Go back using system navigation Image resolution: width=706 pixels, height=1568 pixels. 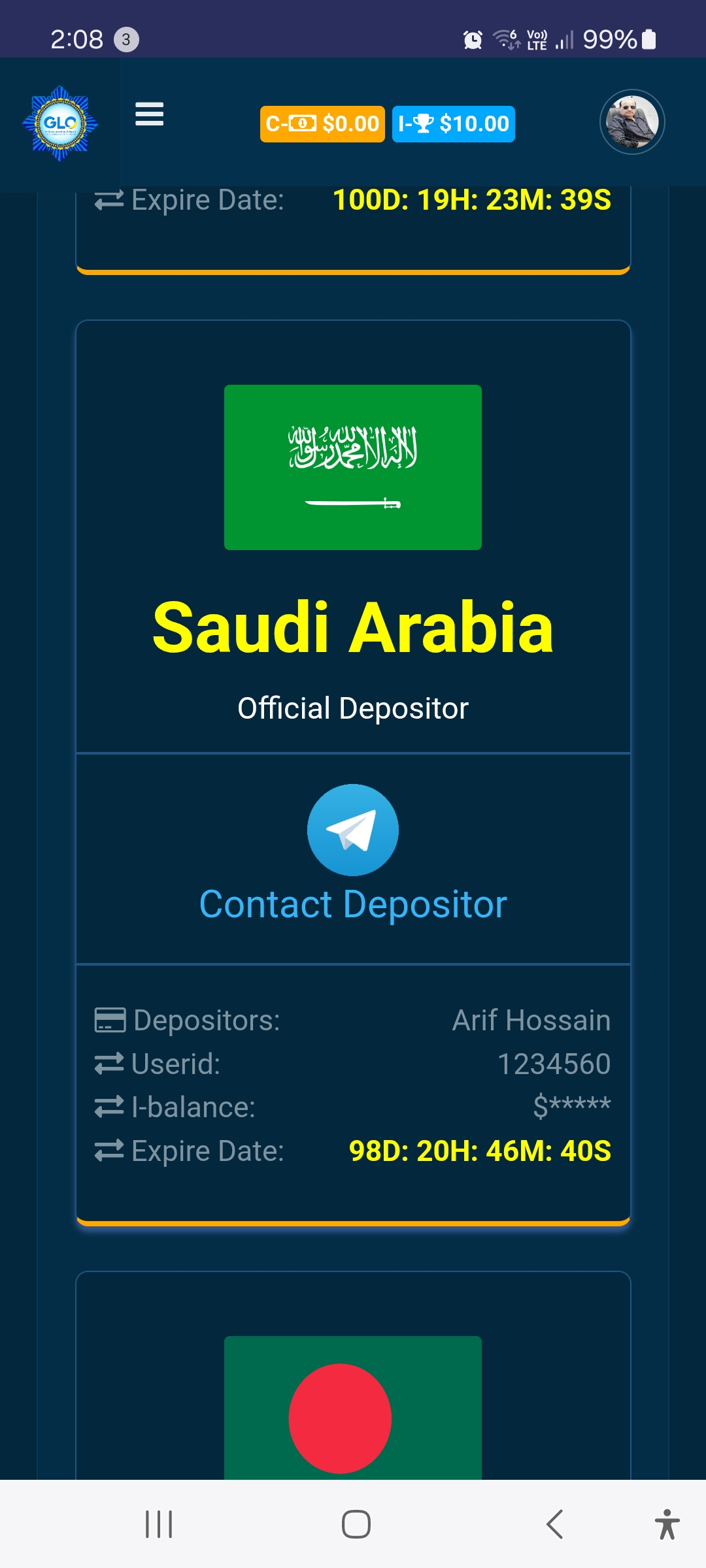point(554,1524)
